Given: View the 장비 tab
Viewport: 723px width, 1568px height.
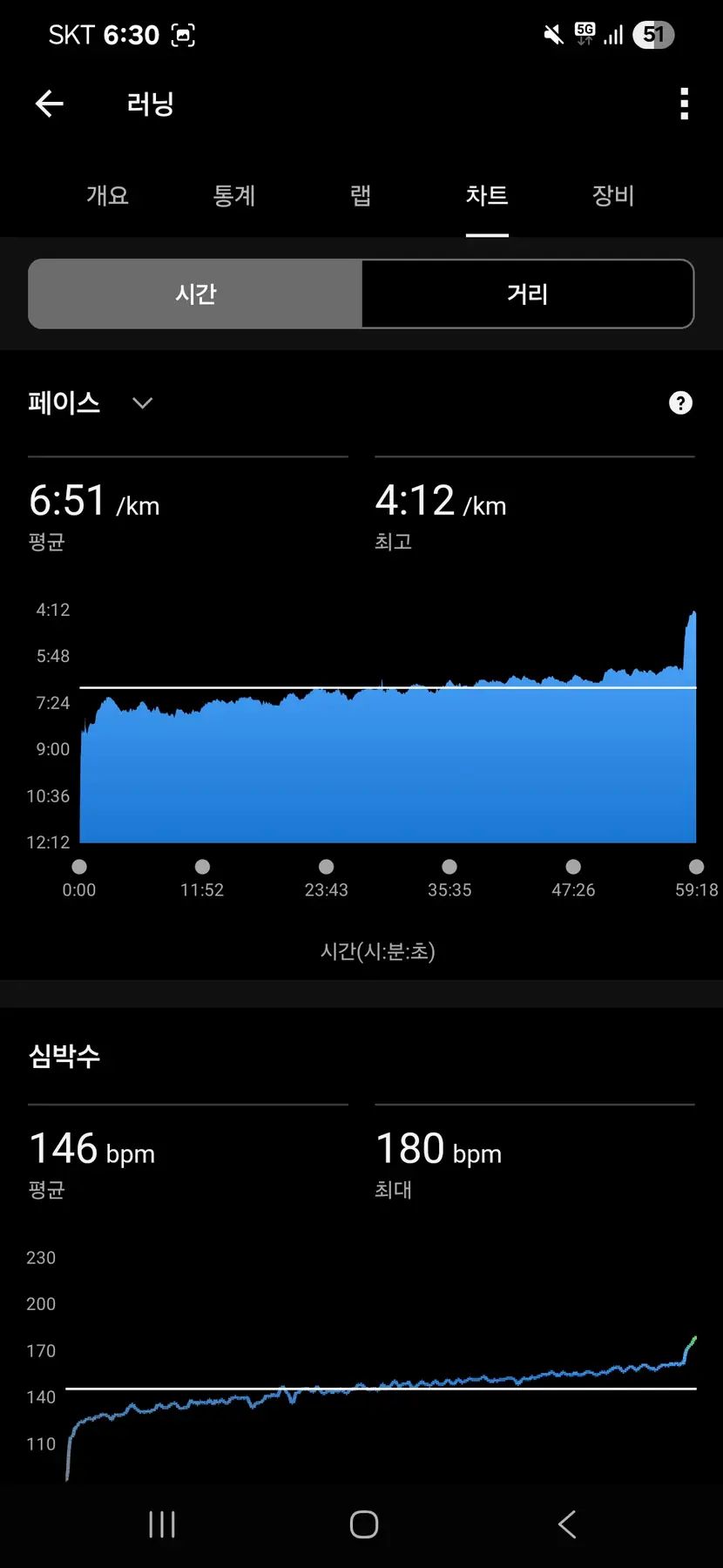Looking at the screenshot, I should click(x=613, y=195).
